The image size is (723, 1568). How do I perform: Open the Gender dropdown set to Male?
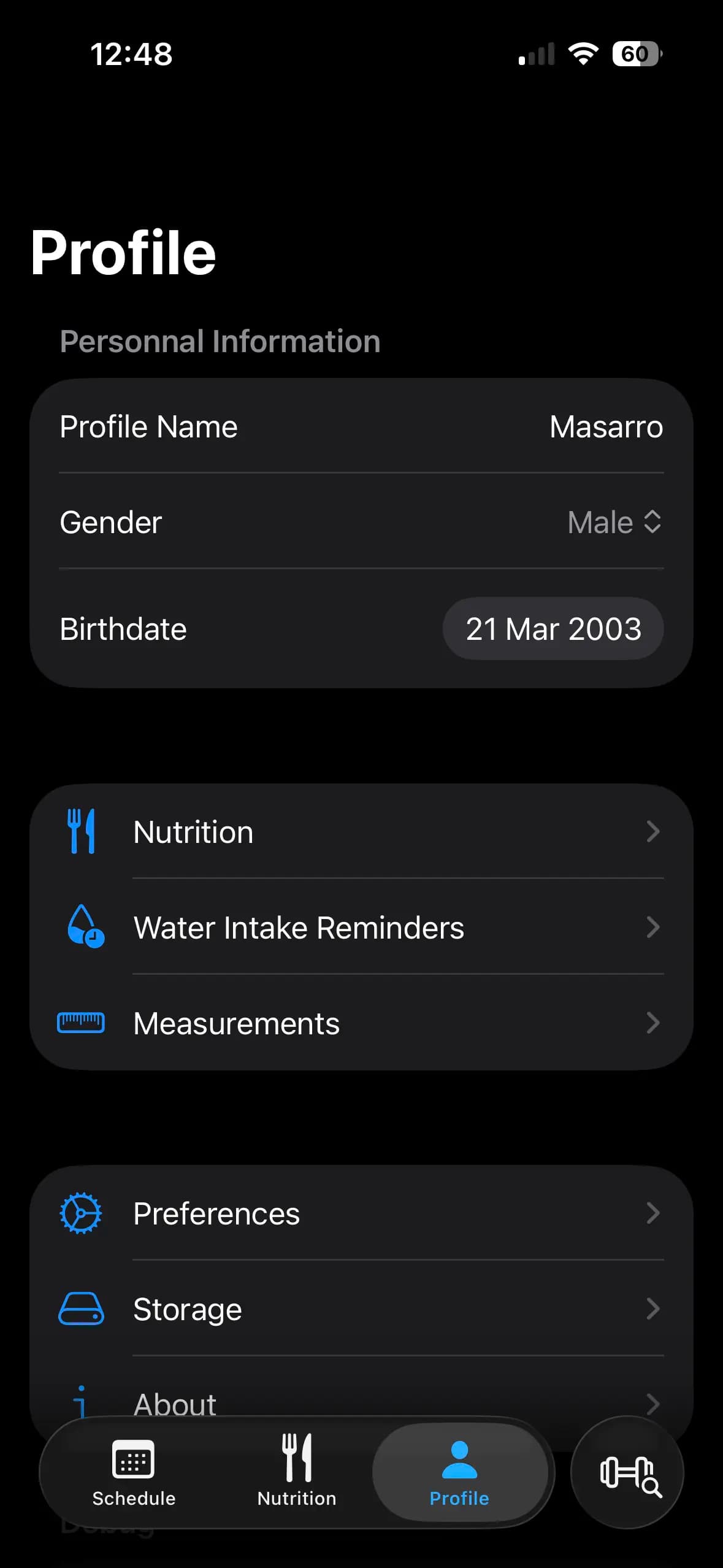pos(614,523)
